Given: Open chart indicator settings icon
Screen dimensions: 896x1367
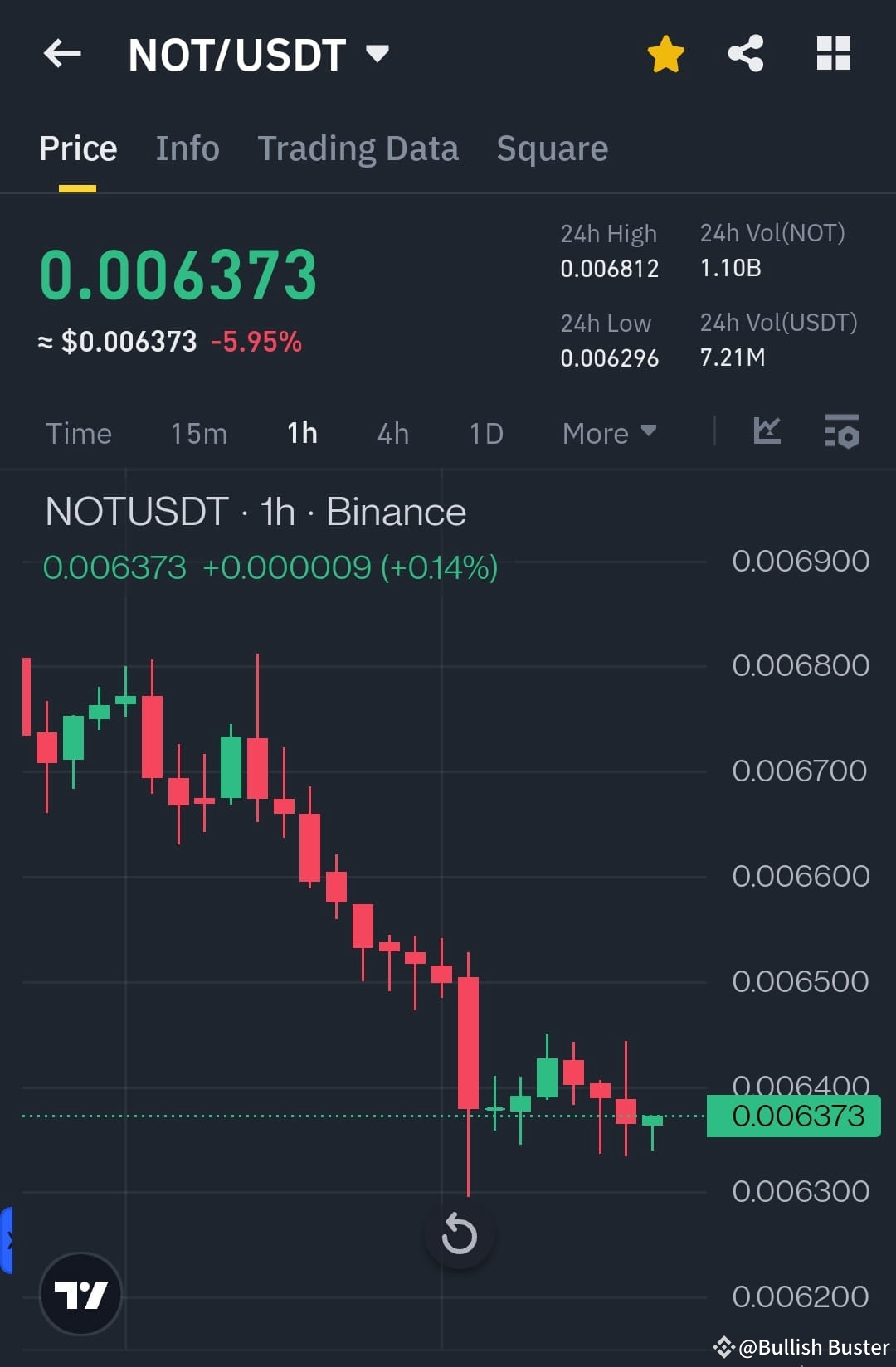Looking at the screenshot, I should click(841, 431).
